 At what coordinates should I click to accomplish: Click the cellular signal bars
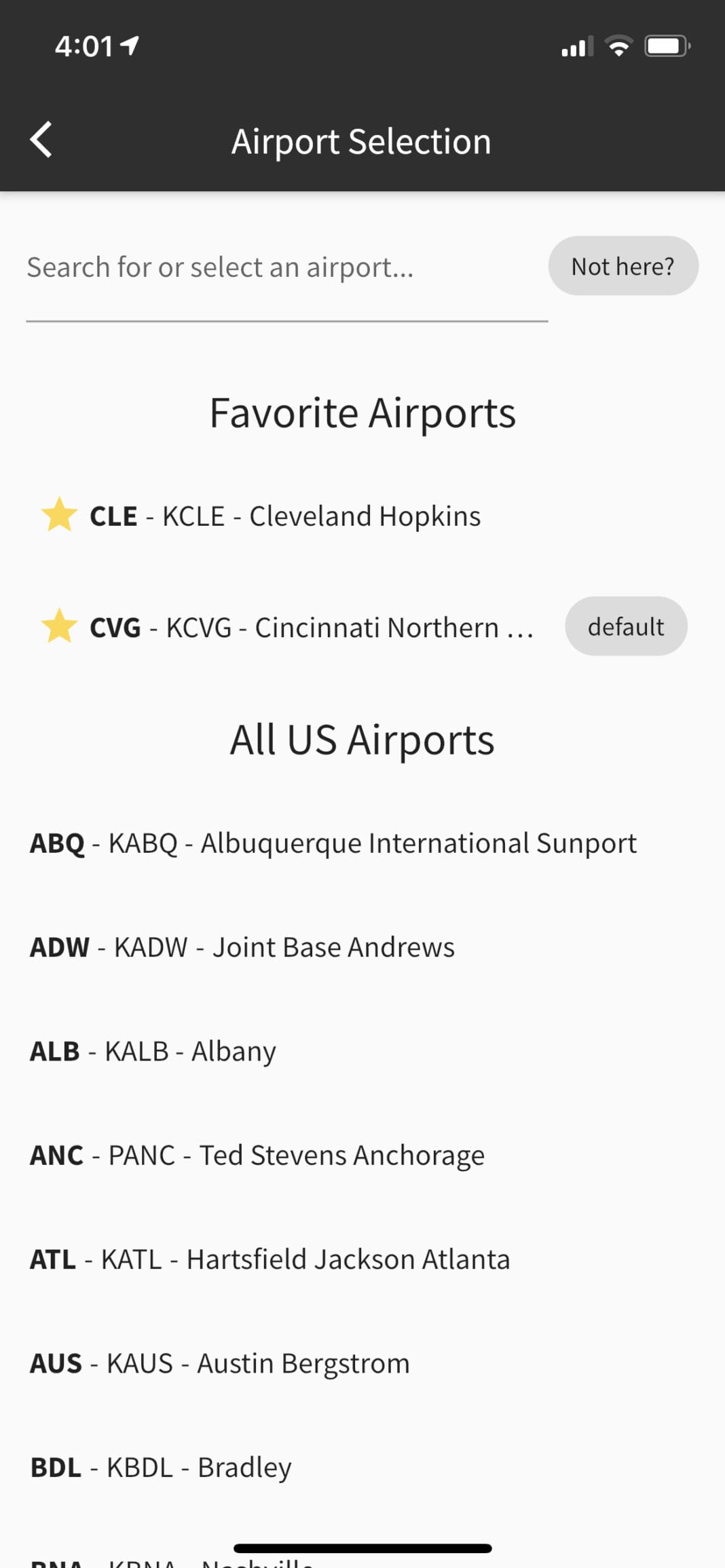pos(576,45)
